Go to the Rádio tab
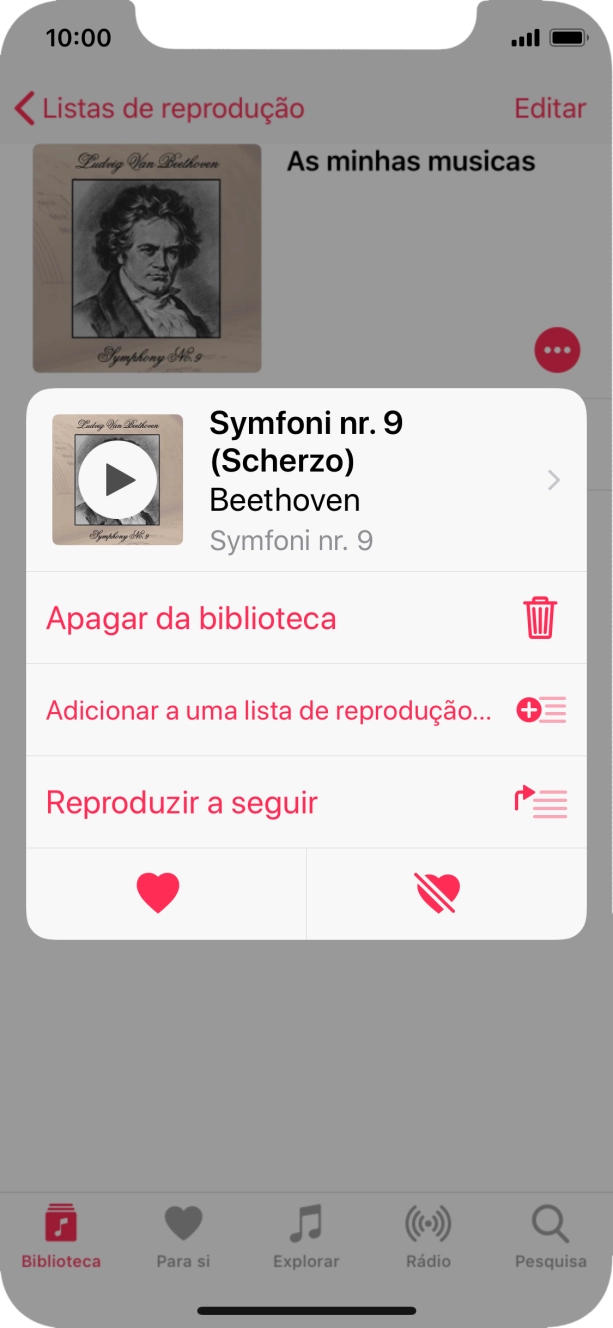 pos(428,1236)
